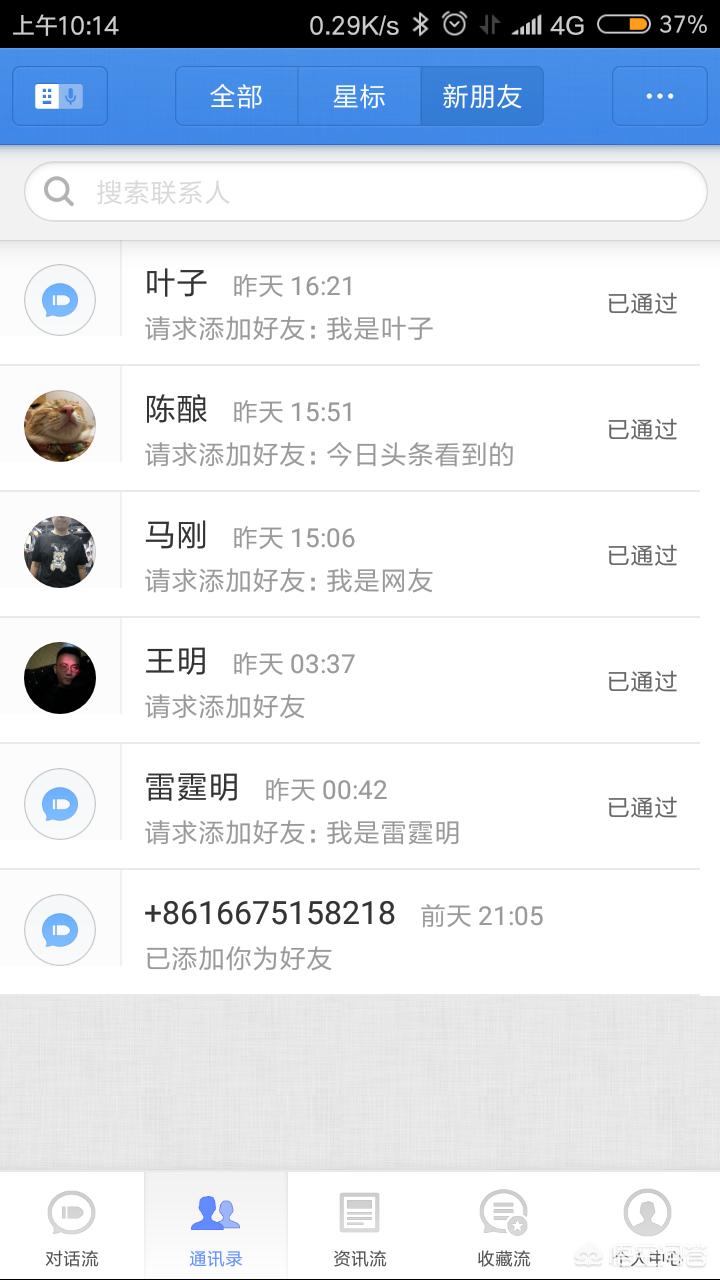Open friend request from 叶子
The height and width of the screenshot is (1280, 720).
[x=360, y=303]
